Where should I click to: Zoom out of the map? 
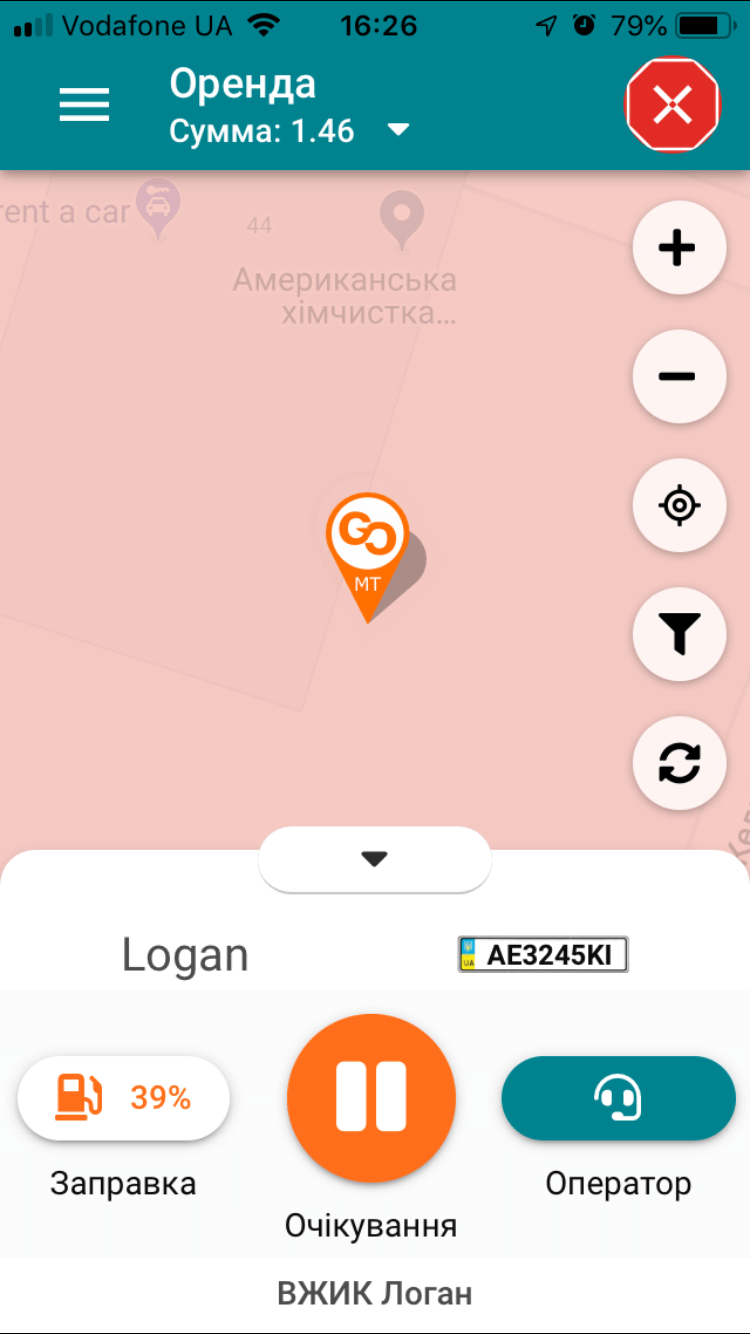(679, 377)
